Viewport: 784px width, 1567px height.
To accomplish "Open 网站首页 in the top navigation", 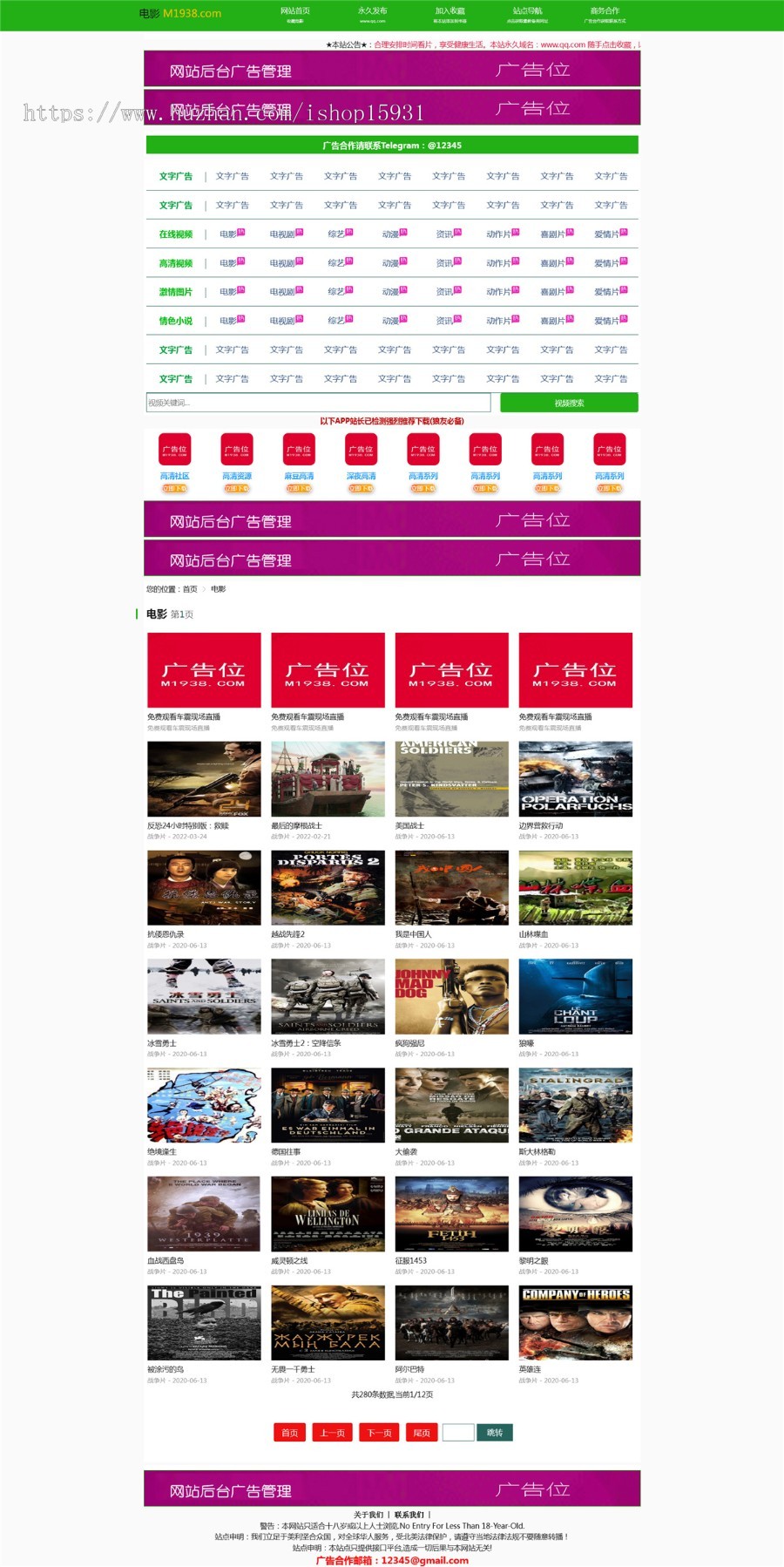I will click(295, 11).
